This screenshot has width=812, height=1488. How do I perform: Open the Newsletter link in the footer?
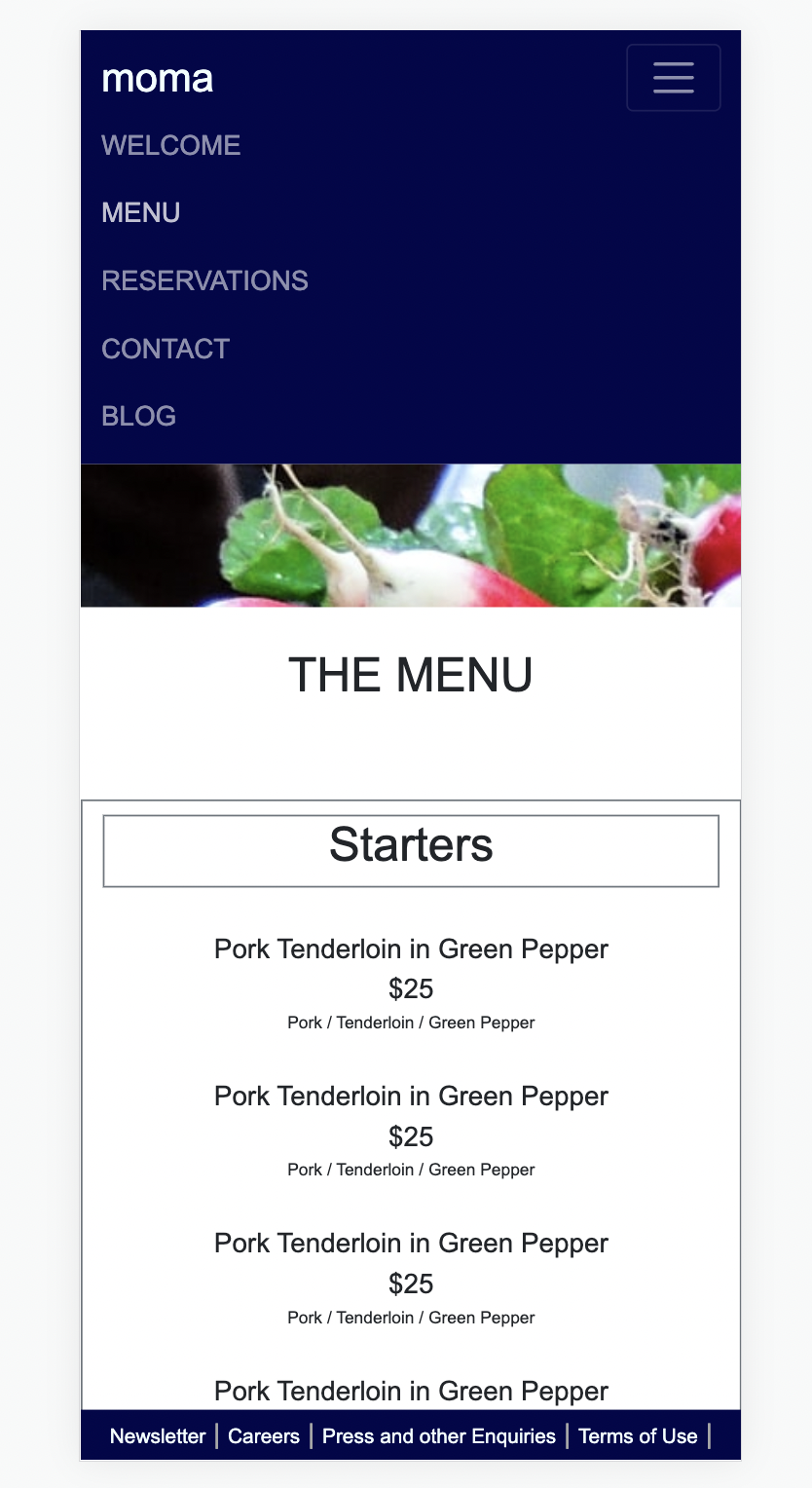157,1435
